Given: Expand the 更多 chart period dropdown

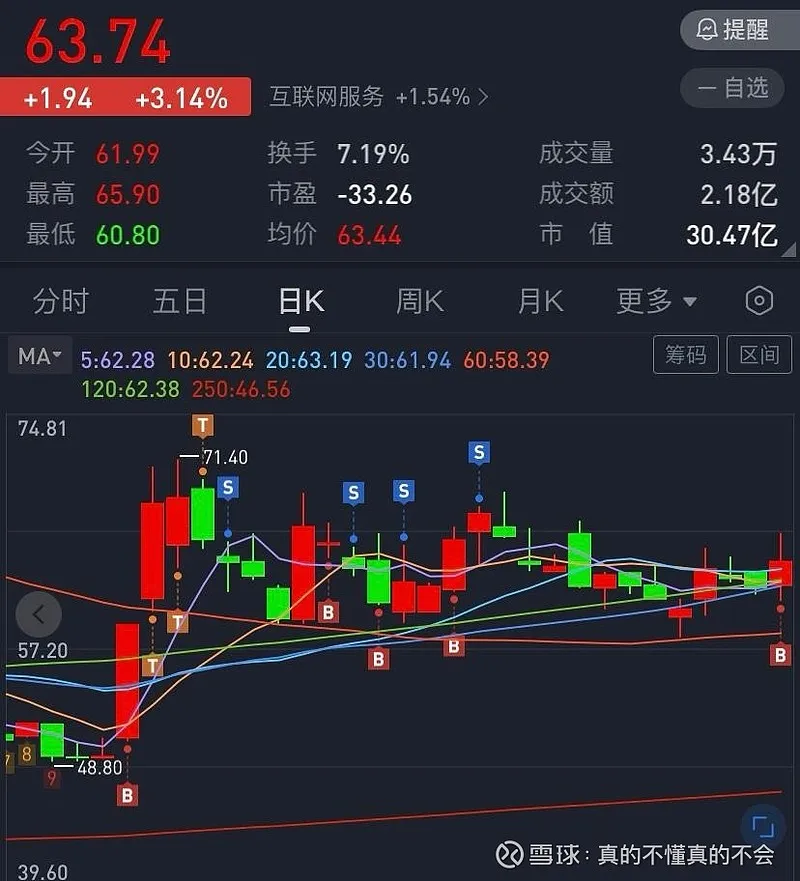Looking at the screenshot, I should coord(657,301).
